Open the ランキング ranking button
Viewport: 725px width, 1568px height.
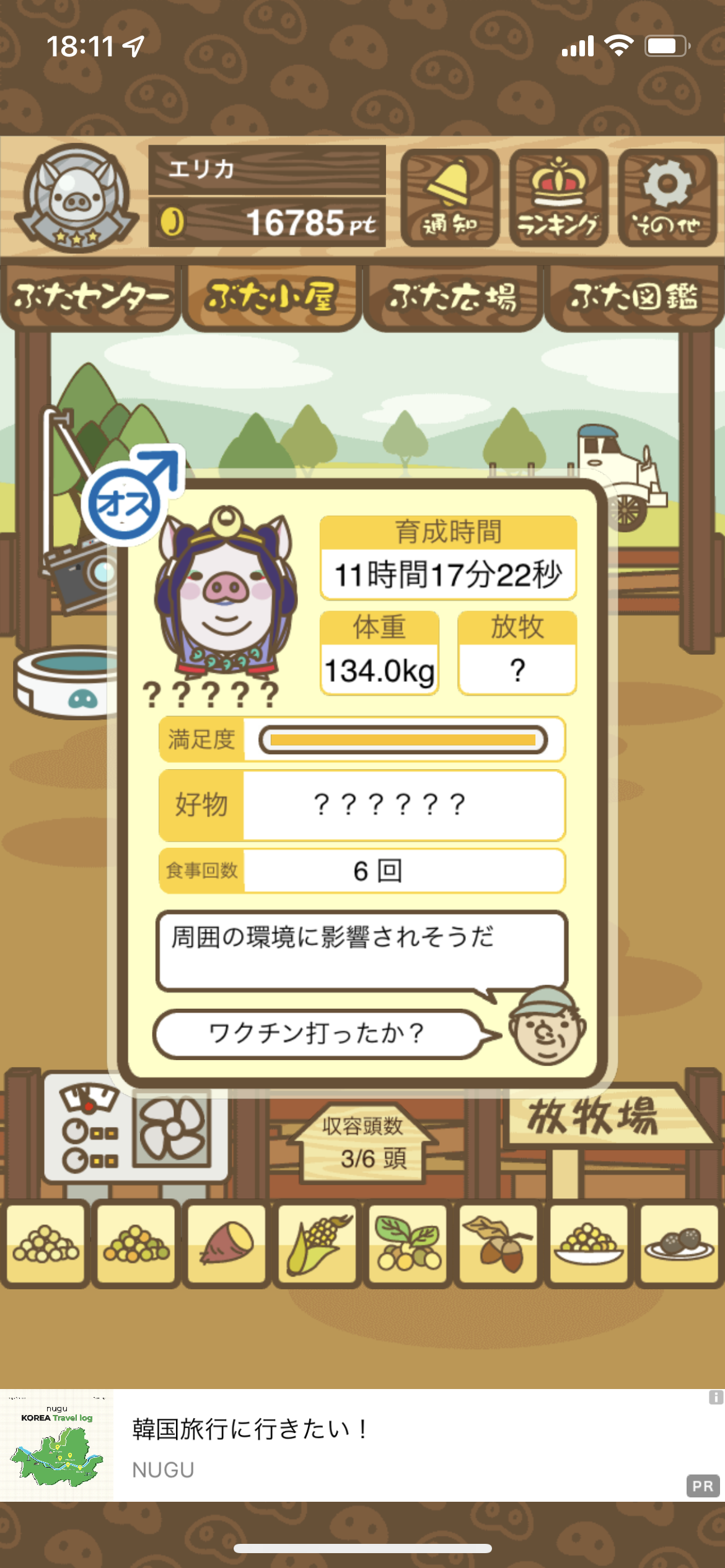click(x=558, y=198)
